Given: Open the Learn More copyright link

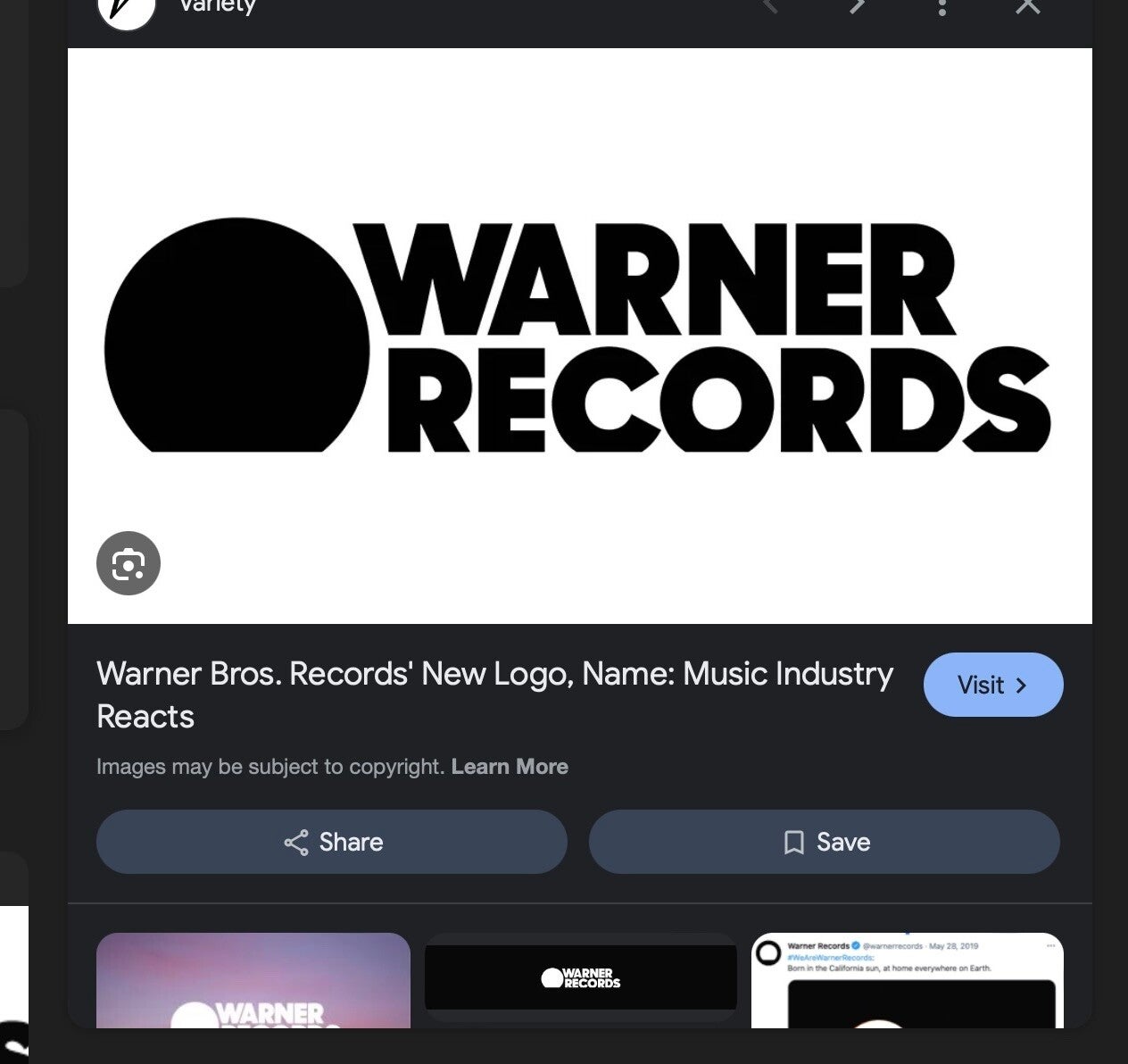Looking at the screenshot, I should (510, 767).
